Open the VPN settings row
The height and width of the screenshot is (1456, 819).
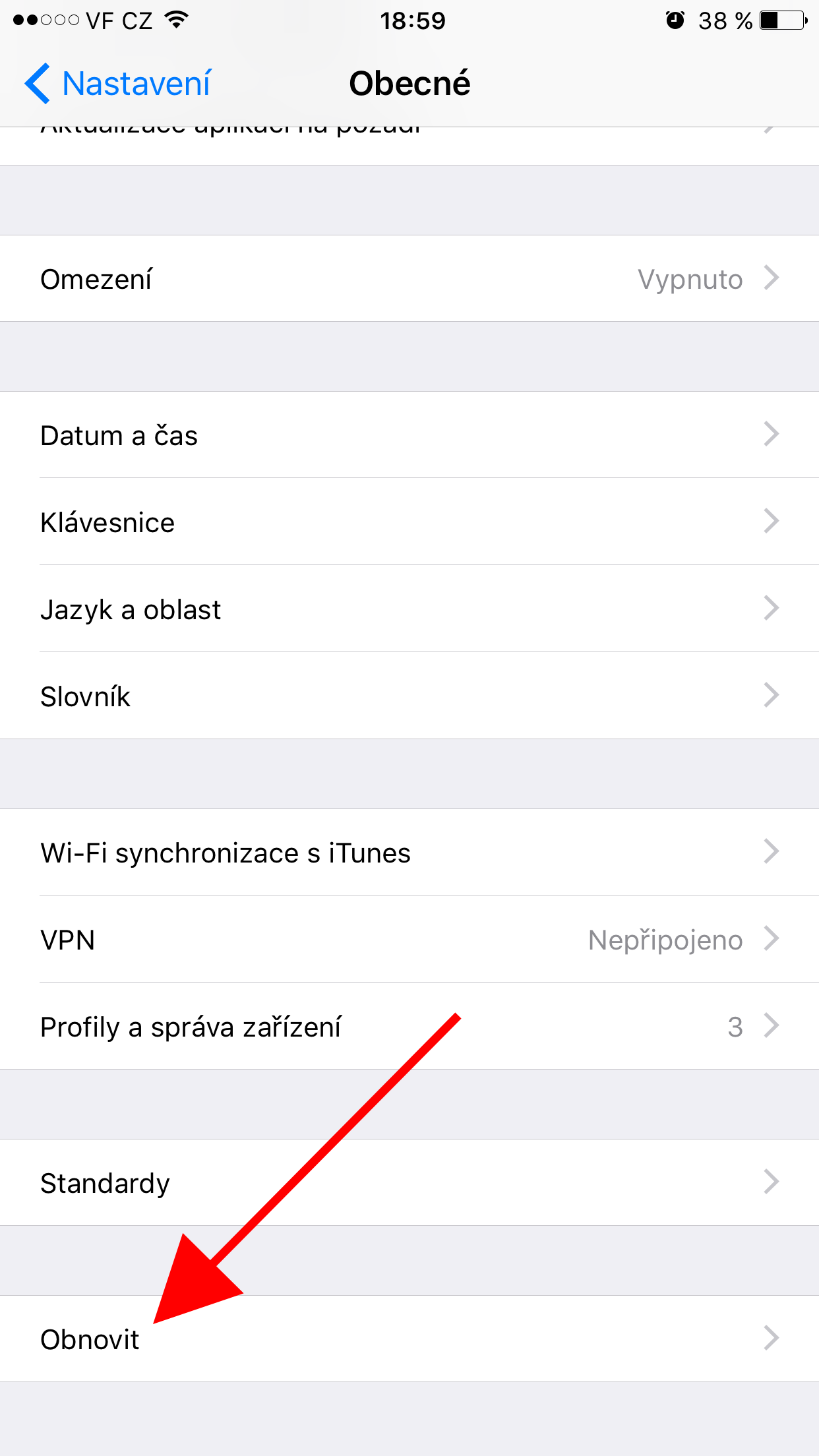[x=409, y=940]
